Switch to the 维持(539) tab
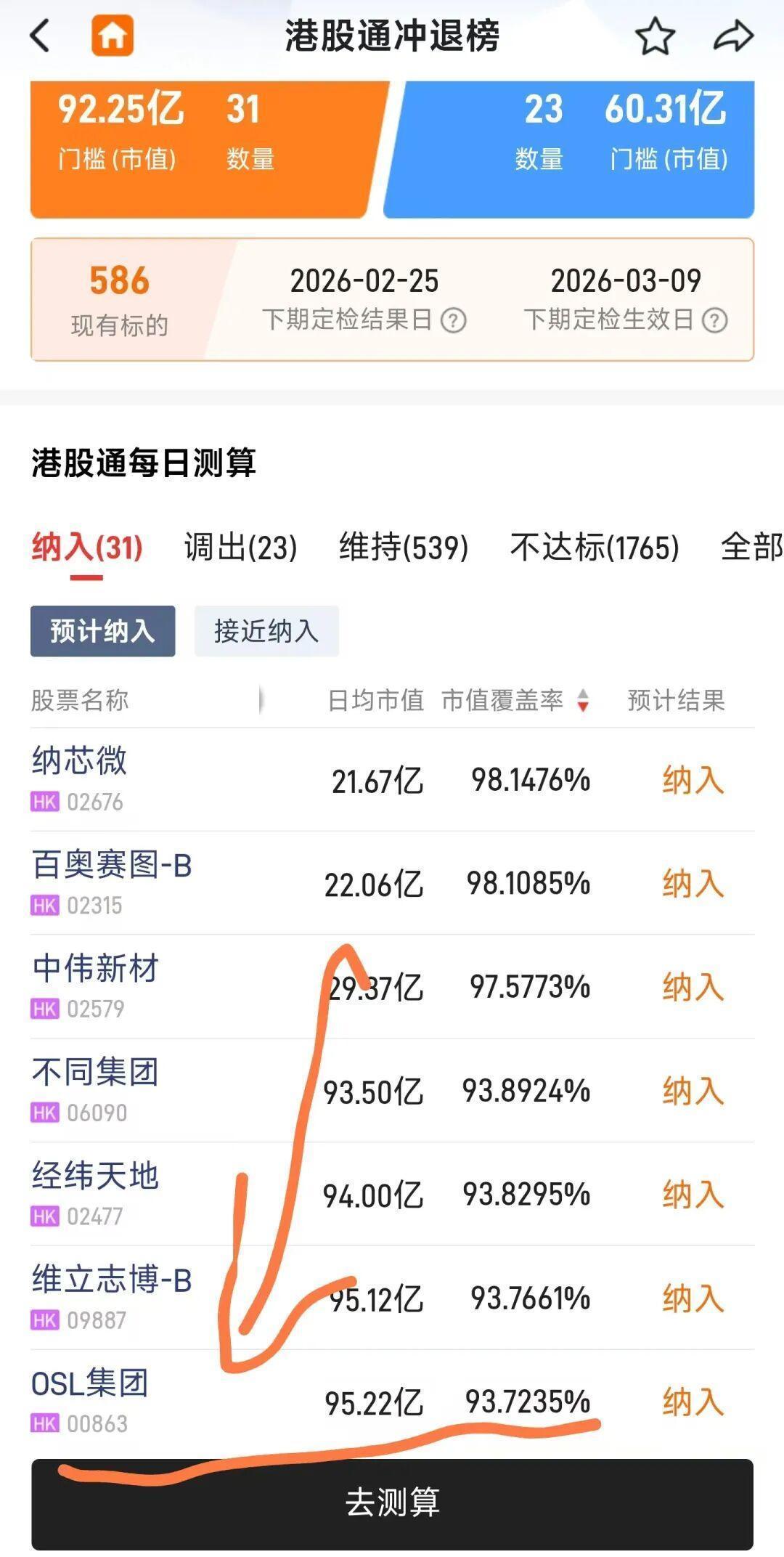This screenshot has width=784, height=1557. (x=404, y=548)
